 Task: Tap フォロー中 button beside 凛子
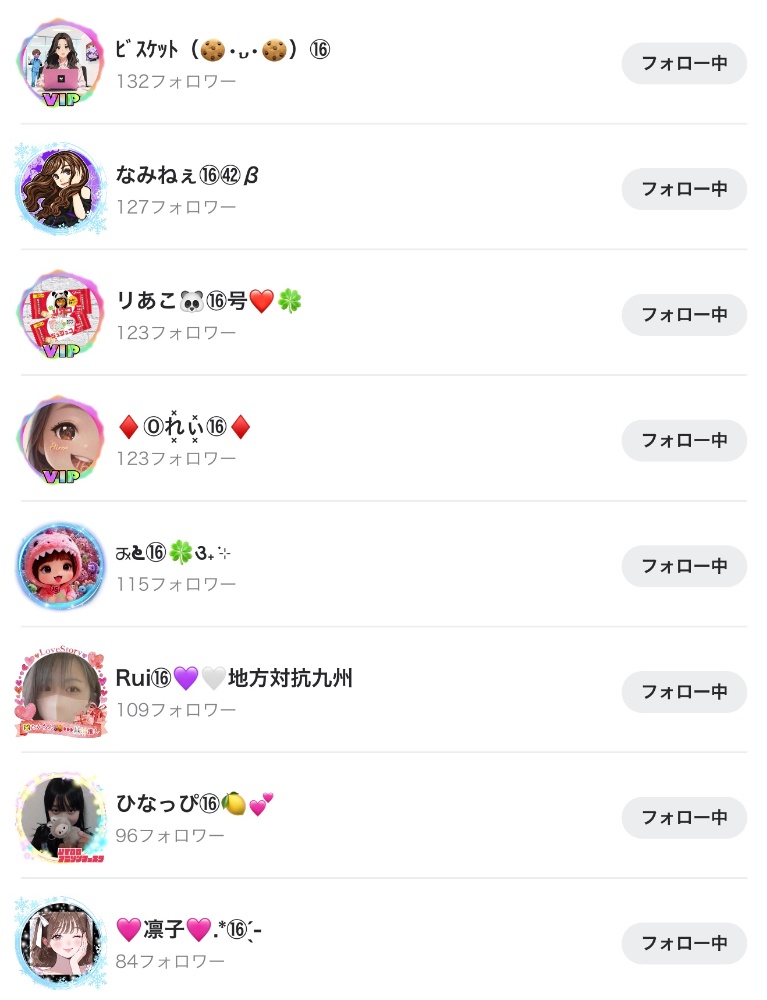(x=684, y=943)
